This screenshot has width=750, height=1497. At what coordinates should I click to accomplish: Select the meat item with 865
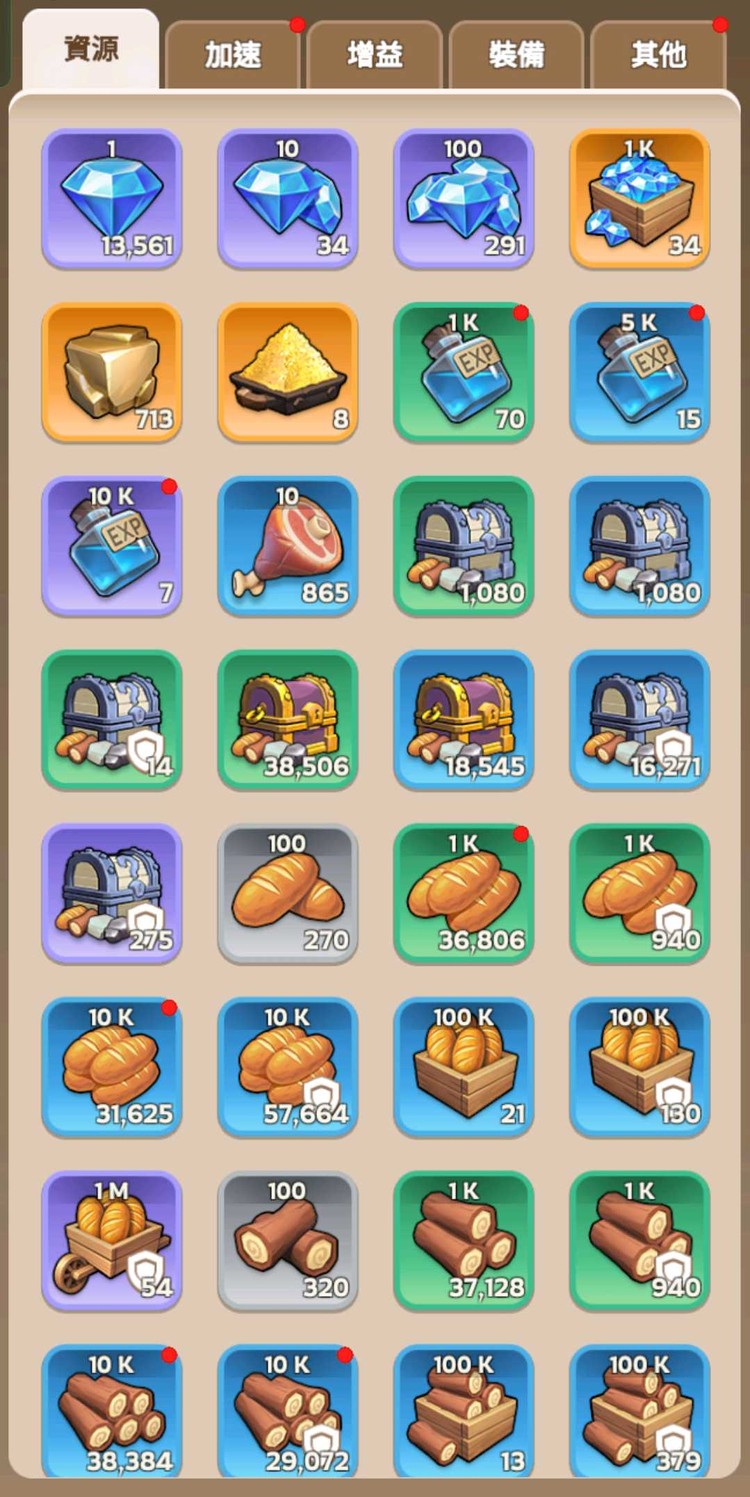point(288,546)
